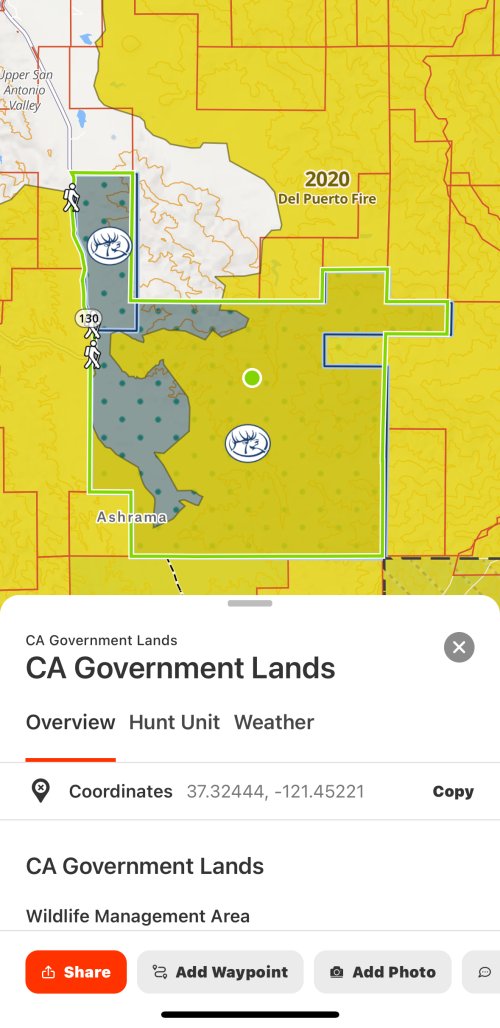Screen dimensions: 500x1028
Task: Switch to the Hunt Unit tab
Action: coord(174,722)
